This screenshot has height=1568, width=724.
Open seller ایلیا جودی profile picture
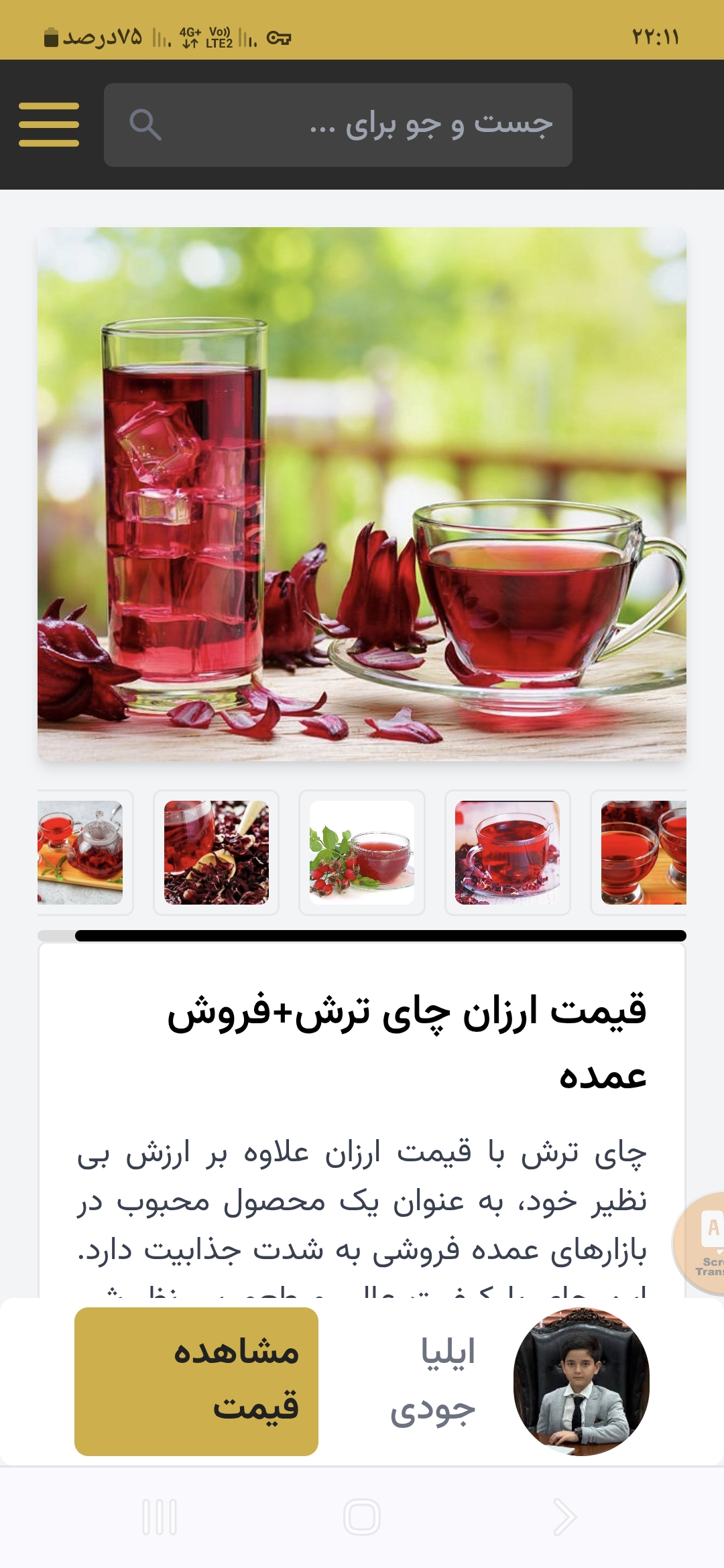pyautogui.click(x=581, y=1381)
